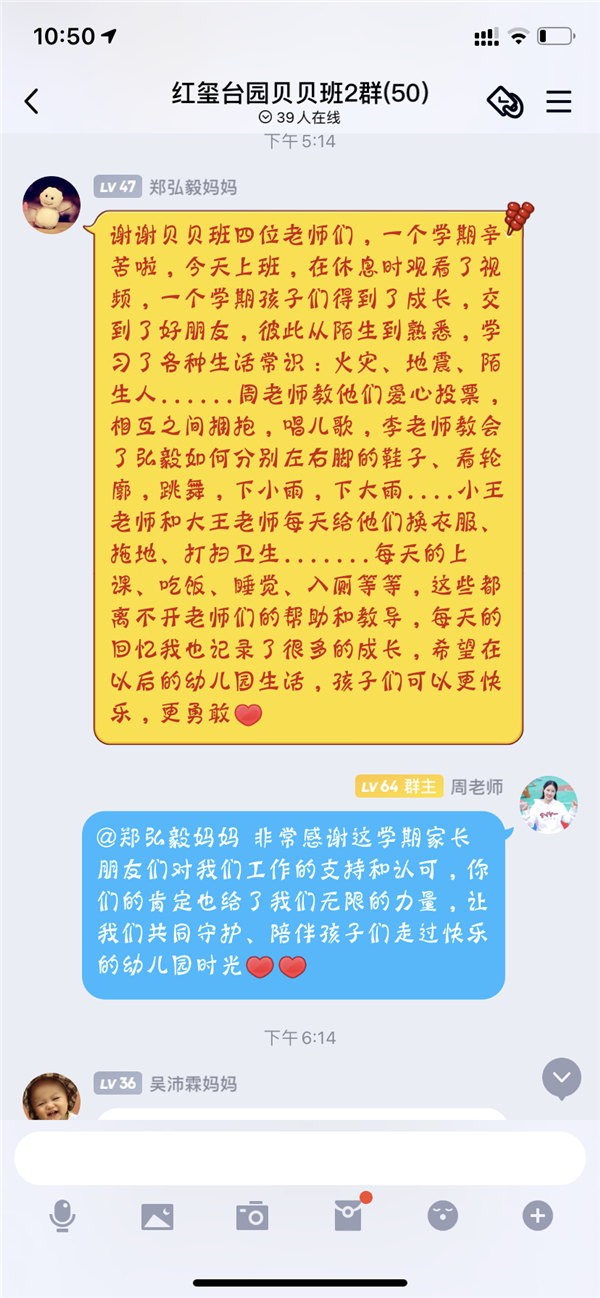This screenshot has width=600, height=1298.
Task: Jump to latest messages with the down arrow
Action: (561, 1077)
